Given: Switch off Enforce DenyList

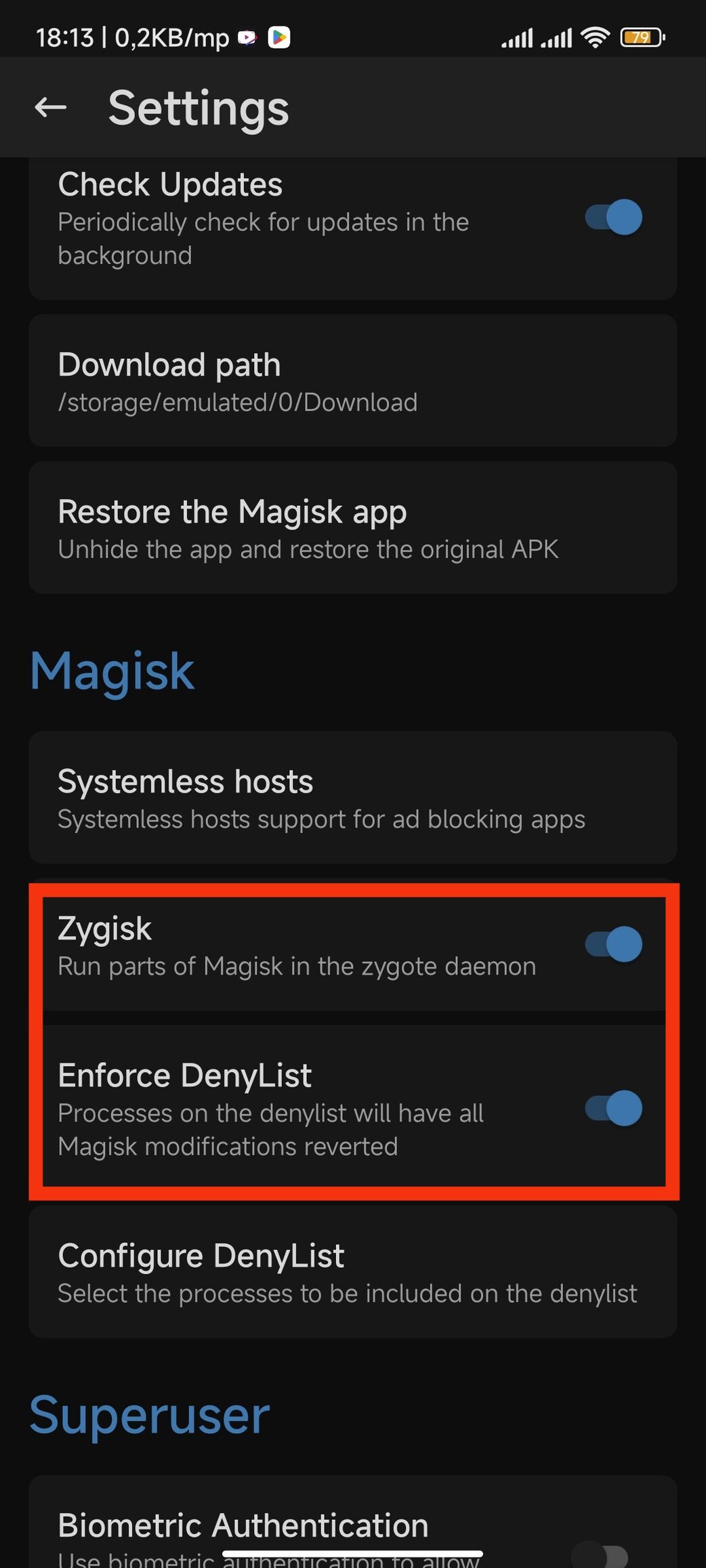Looking at the screenshot, I should tap(614, 1108).
